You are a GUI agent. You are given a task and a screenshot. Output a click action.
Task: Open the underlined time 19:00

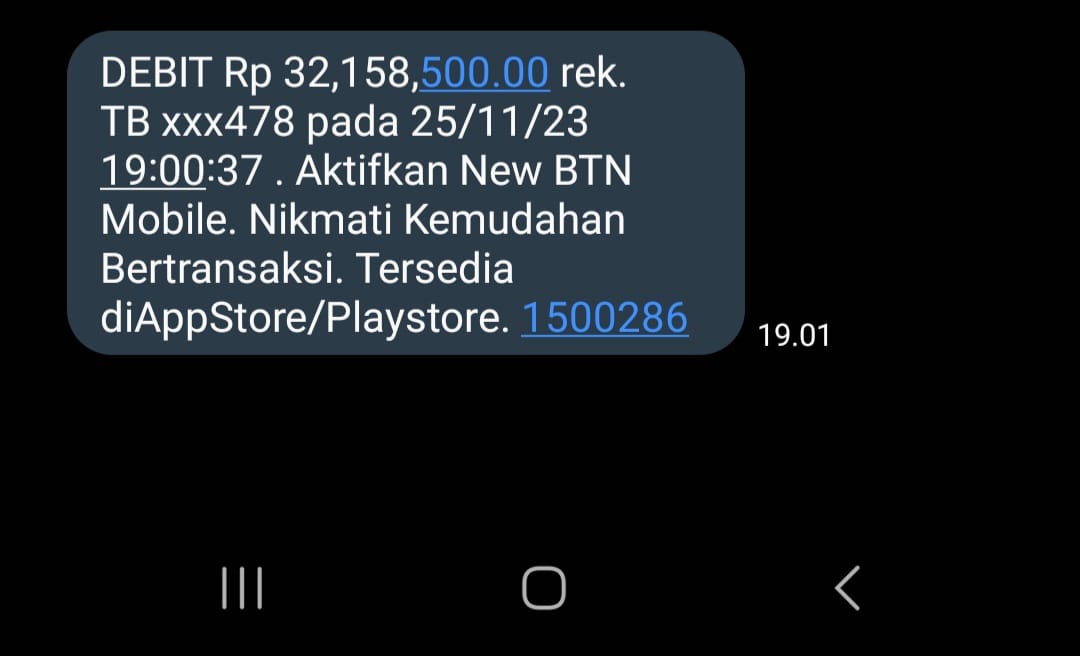153,171
